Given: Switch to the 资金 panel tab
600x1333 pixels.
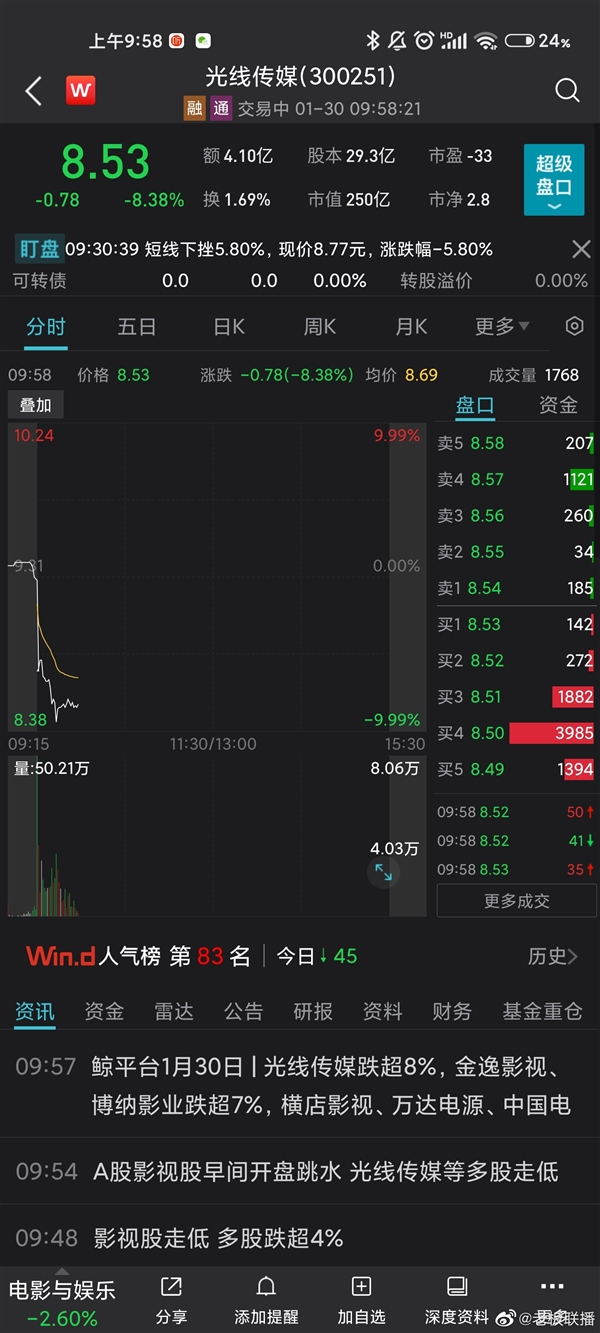Looking at the screenshot, I should pyautogui.click(x=558, y=405).
